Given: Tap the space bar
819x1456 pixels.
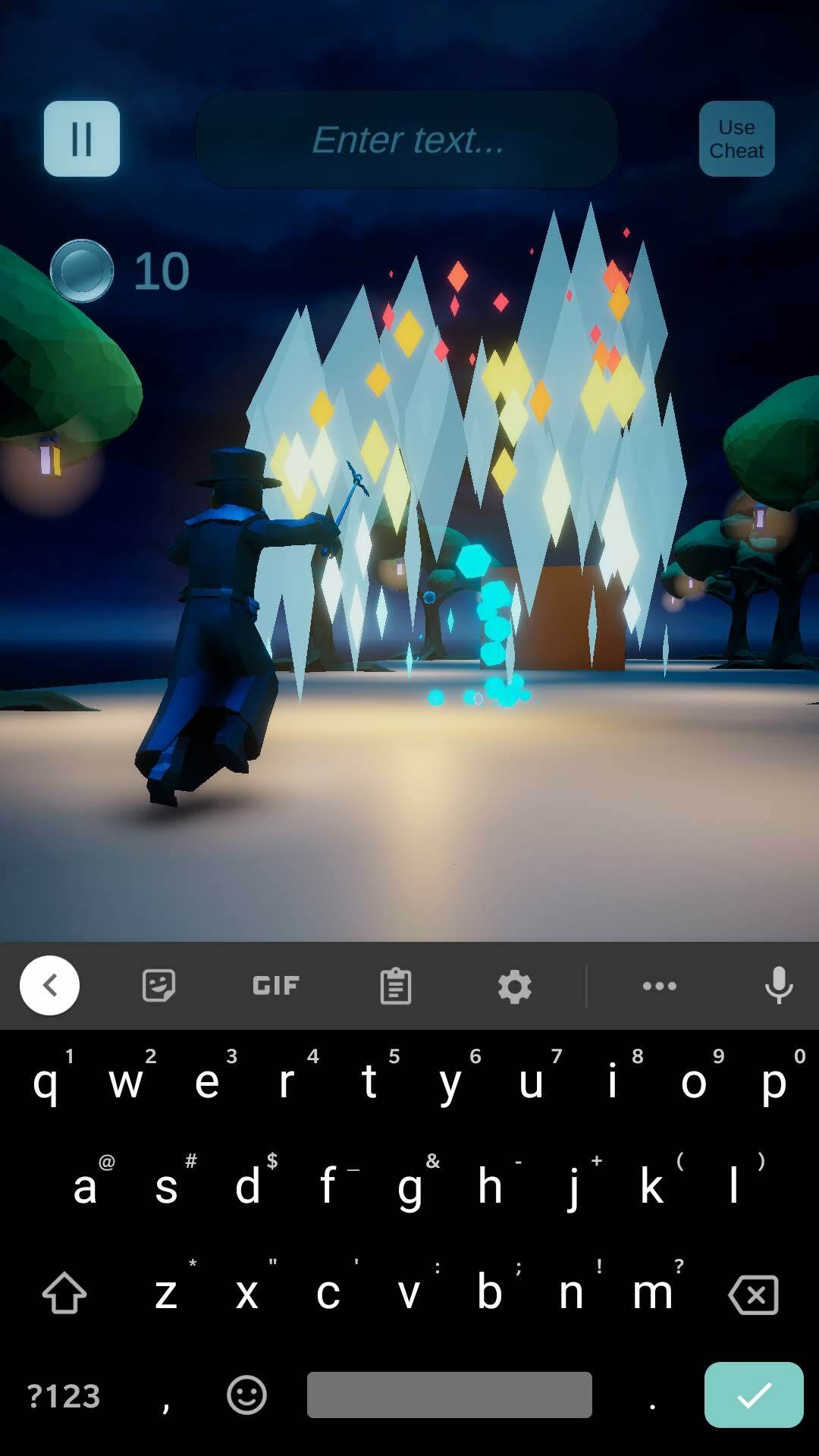Looking at the screenshot, I should point(449,1395).
